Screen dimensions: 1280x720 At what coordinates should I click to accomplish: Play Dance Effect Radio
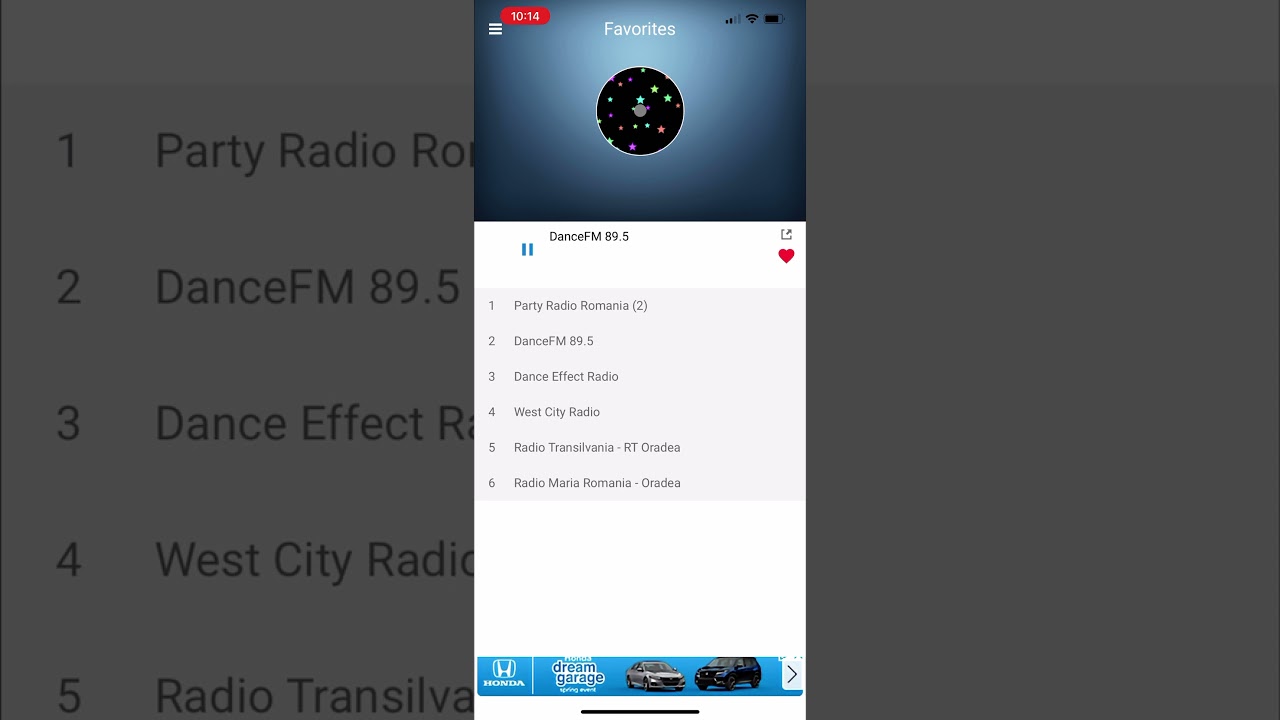(x=566, y=377)
